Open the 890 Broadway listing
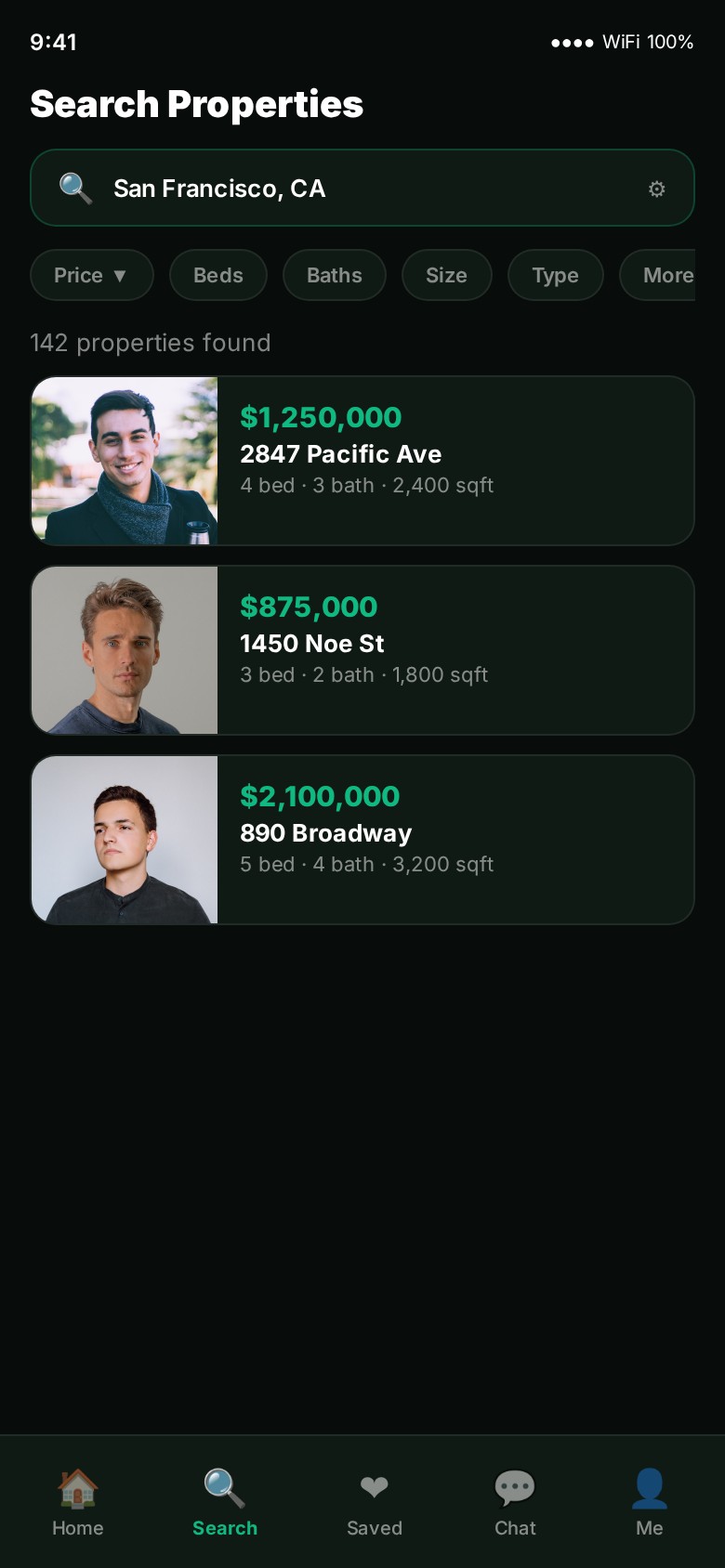 tap(362, 840)
